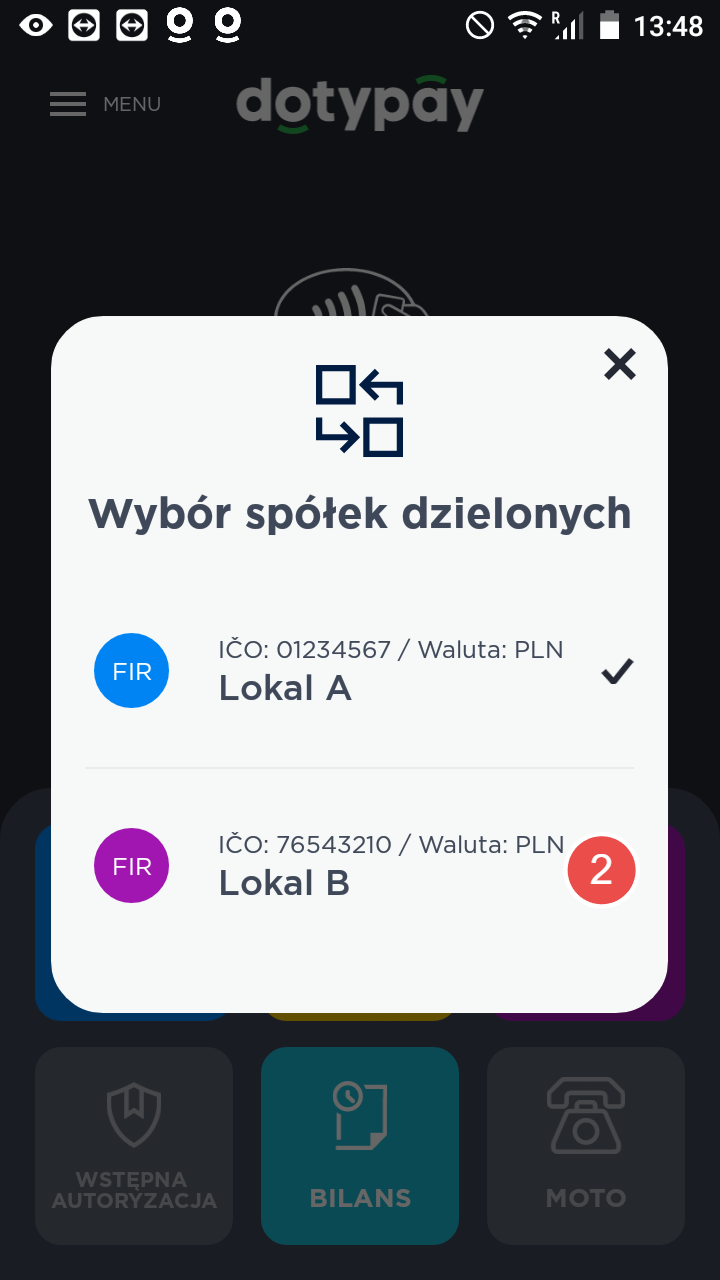Close the company selection dialog
The image size is (720, 1280).
point(620,365)
